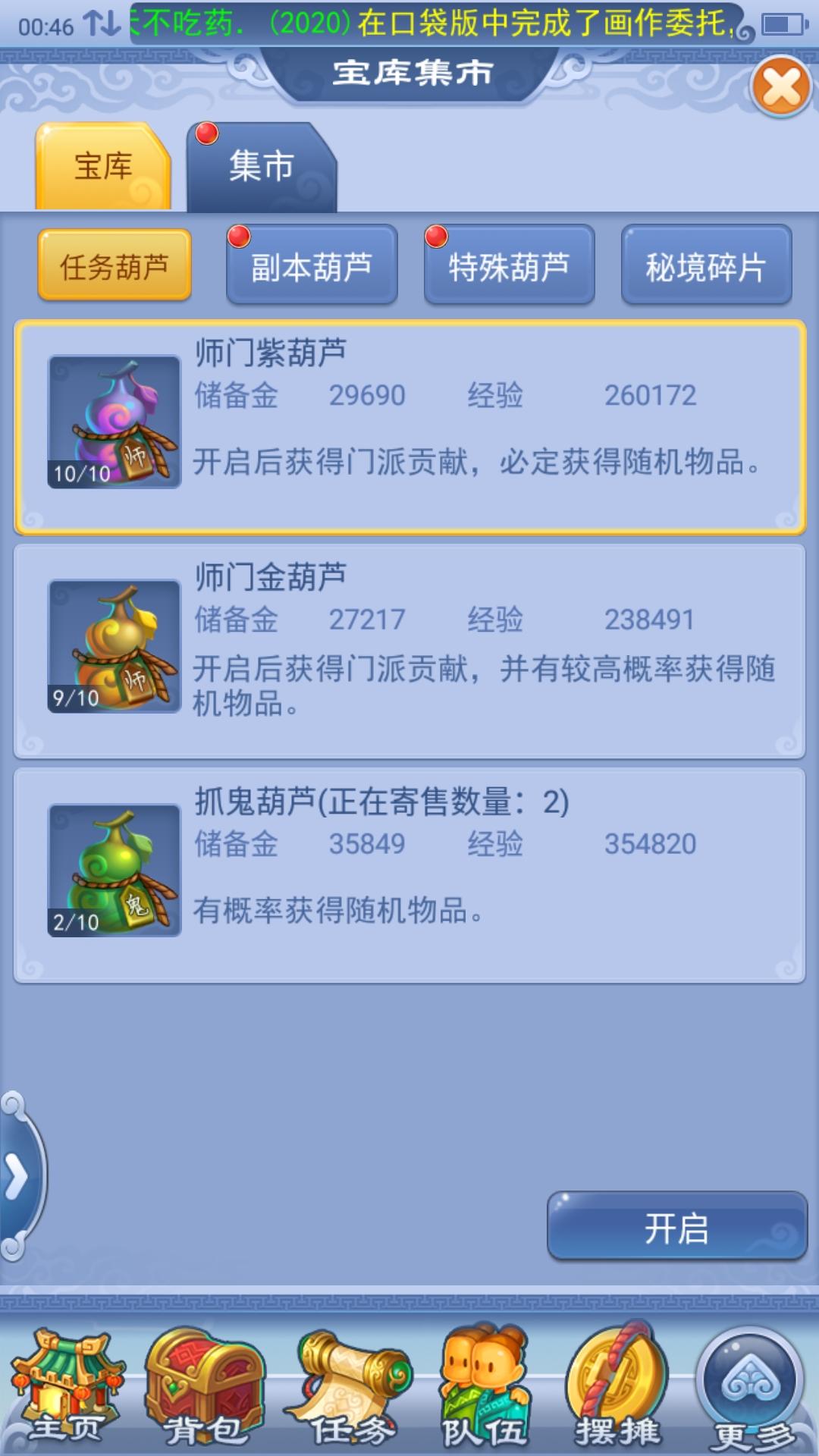Open the 更多 menu
Screen dimensions: 819x1456
pyautogui.click(x=751, y=1388)
